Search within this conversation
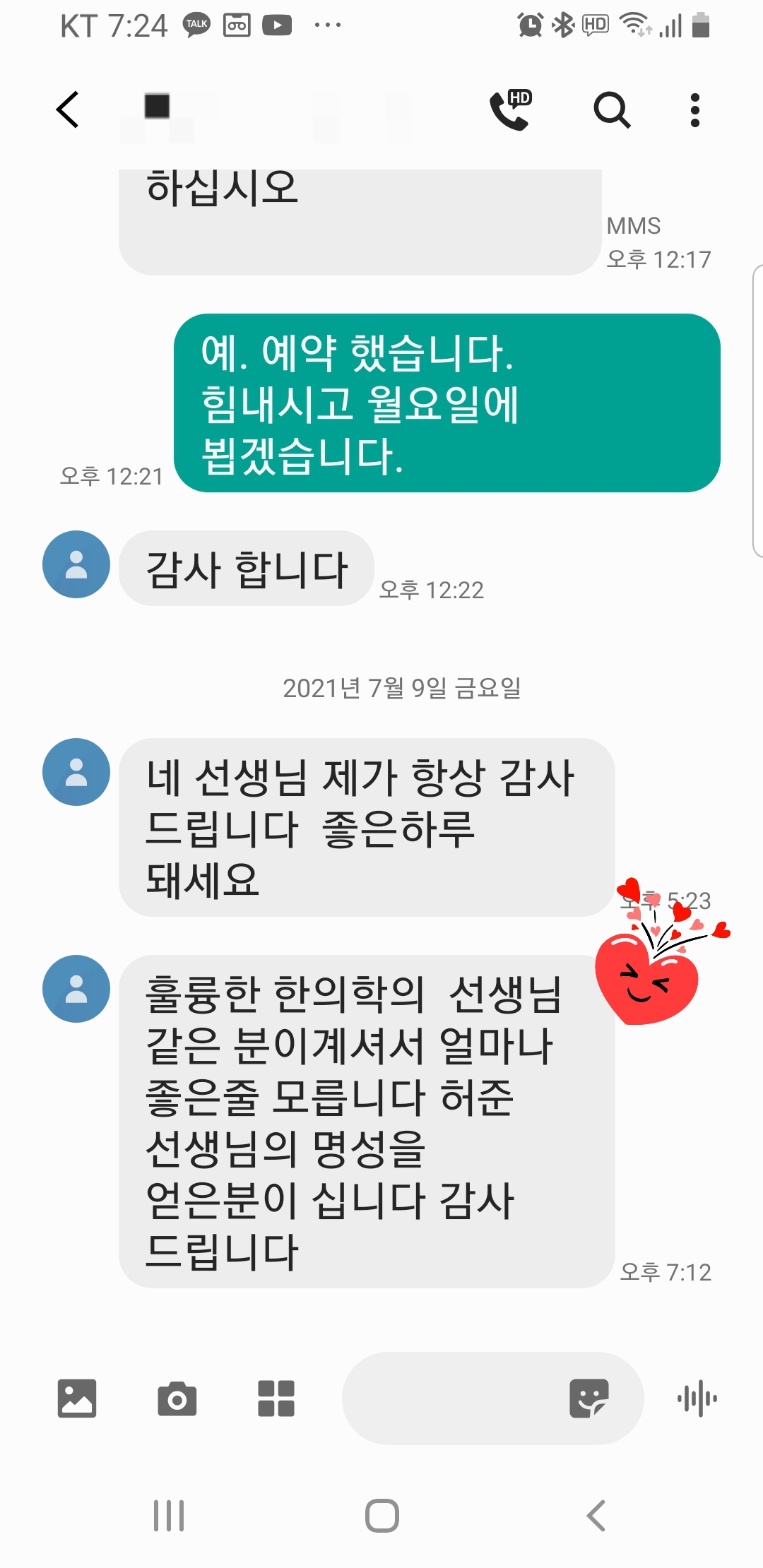The width and height of the screenshot is (763, 1568). [611, 110]
